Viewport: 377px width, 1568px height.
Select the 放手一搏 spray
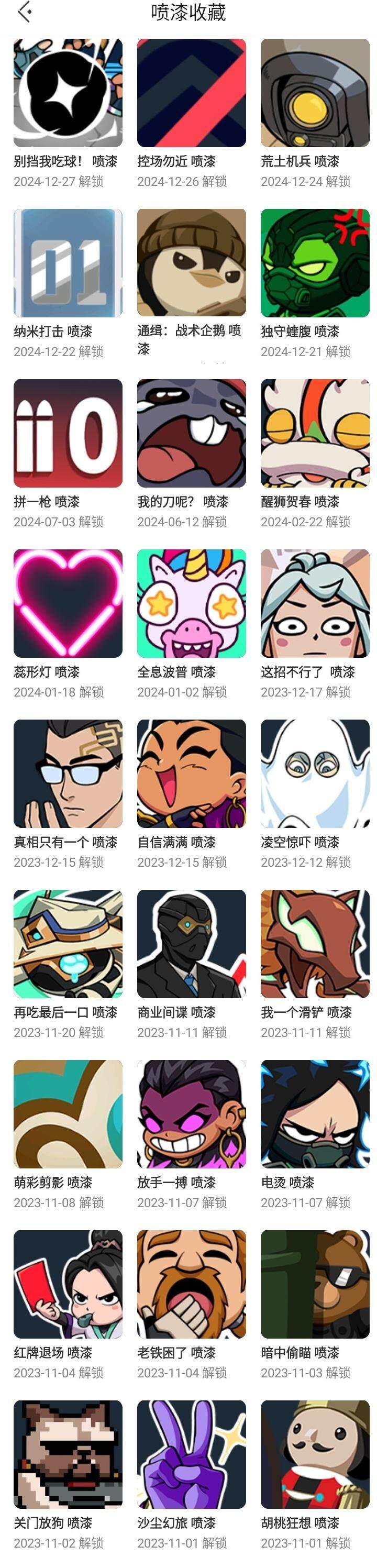[x=191, y=1114]
